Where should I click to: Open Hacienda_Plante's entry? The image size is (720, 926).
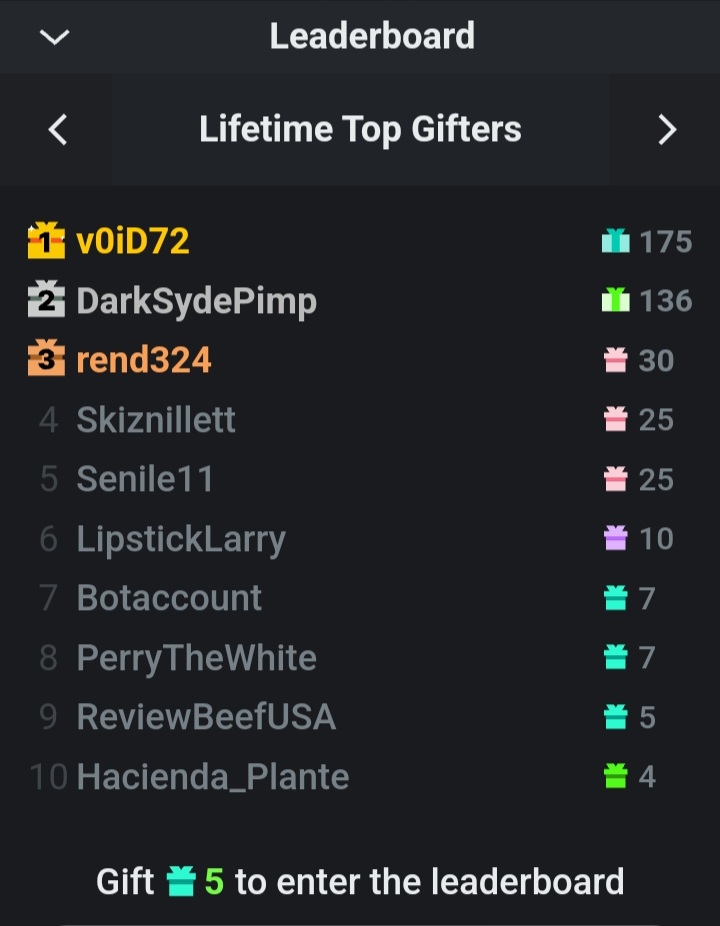click(x=212, y=777)
